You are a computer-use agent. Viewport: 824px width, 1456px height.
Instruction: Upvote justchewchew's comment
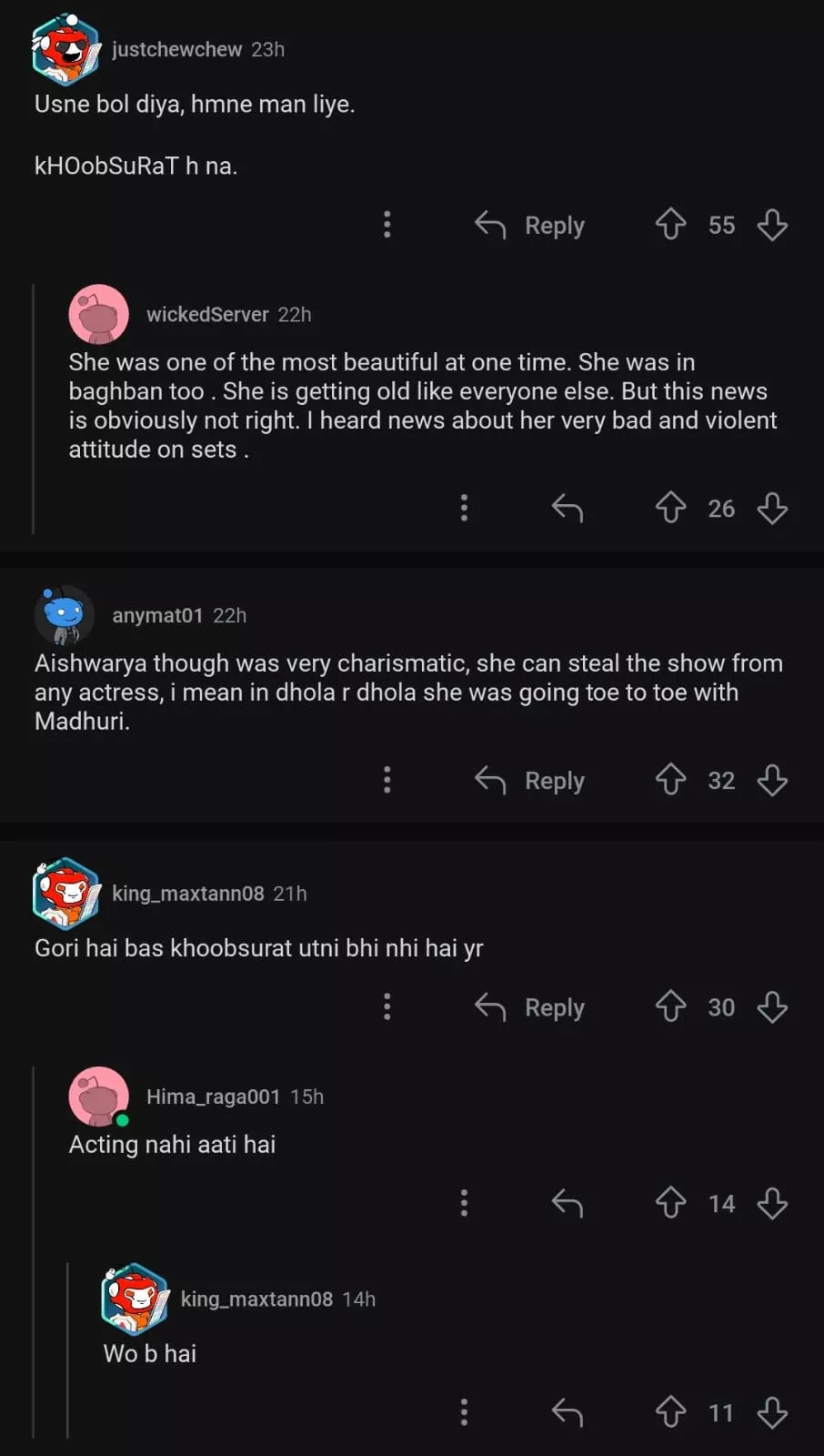pyautogui.click(x=671, y=224)
